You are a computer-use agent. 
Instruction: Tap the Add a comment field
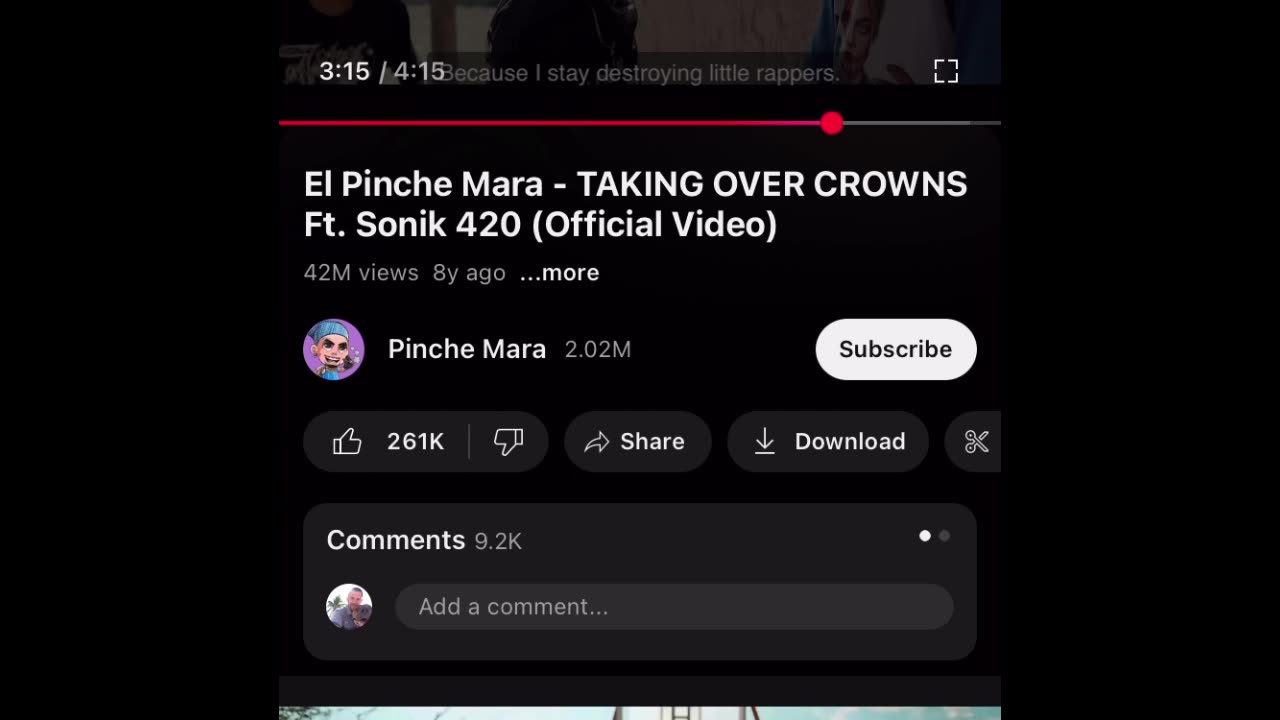[x=674, y=607]
